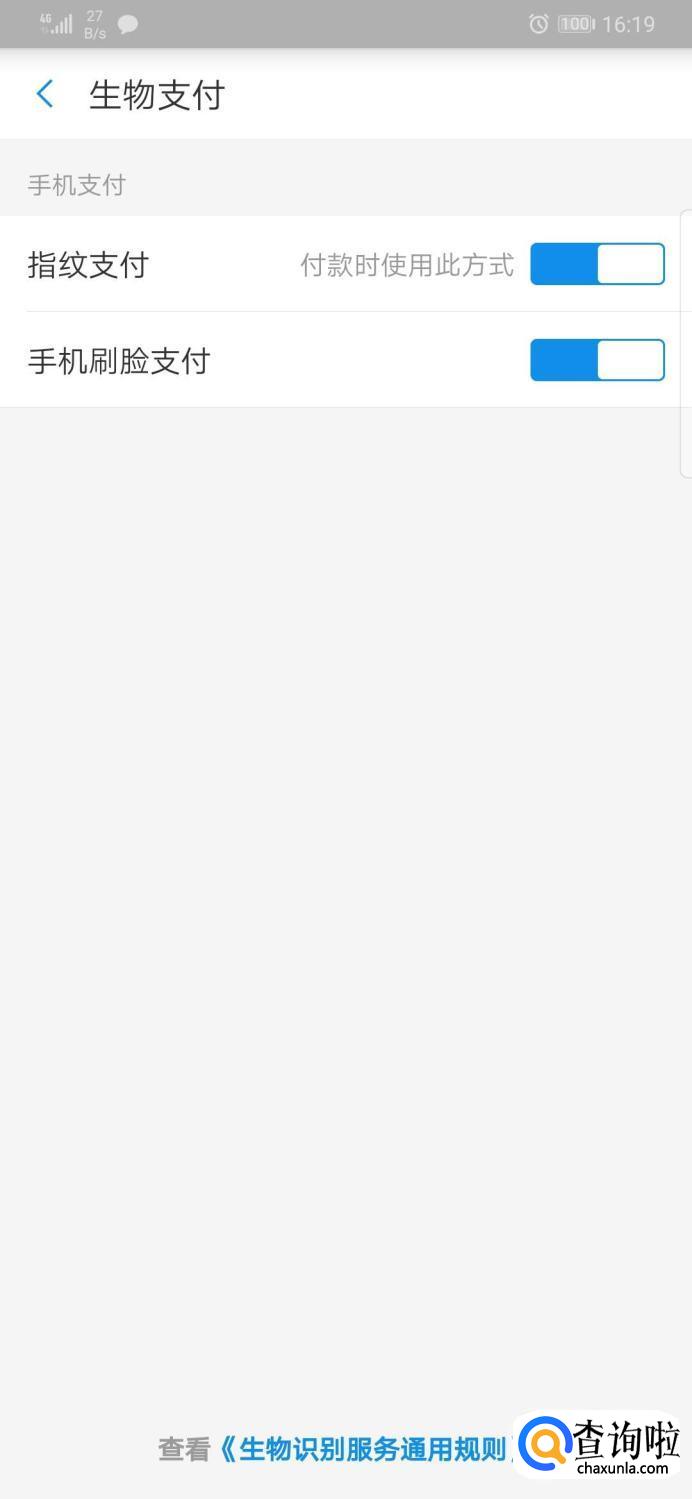
Task: Open 《生物识别服务通用规则》 link
Action: 368,1449
